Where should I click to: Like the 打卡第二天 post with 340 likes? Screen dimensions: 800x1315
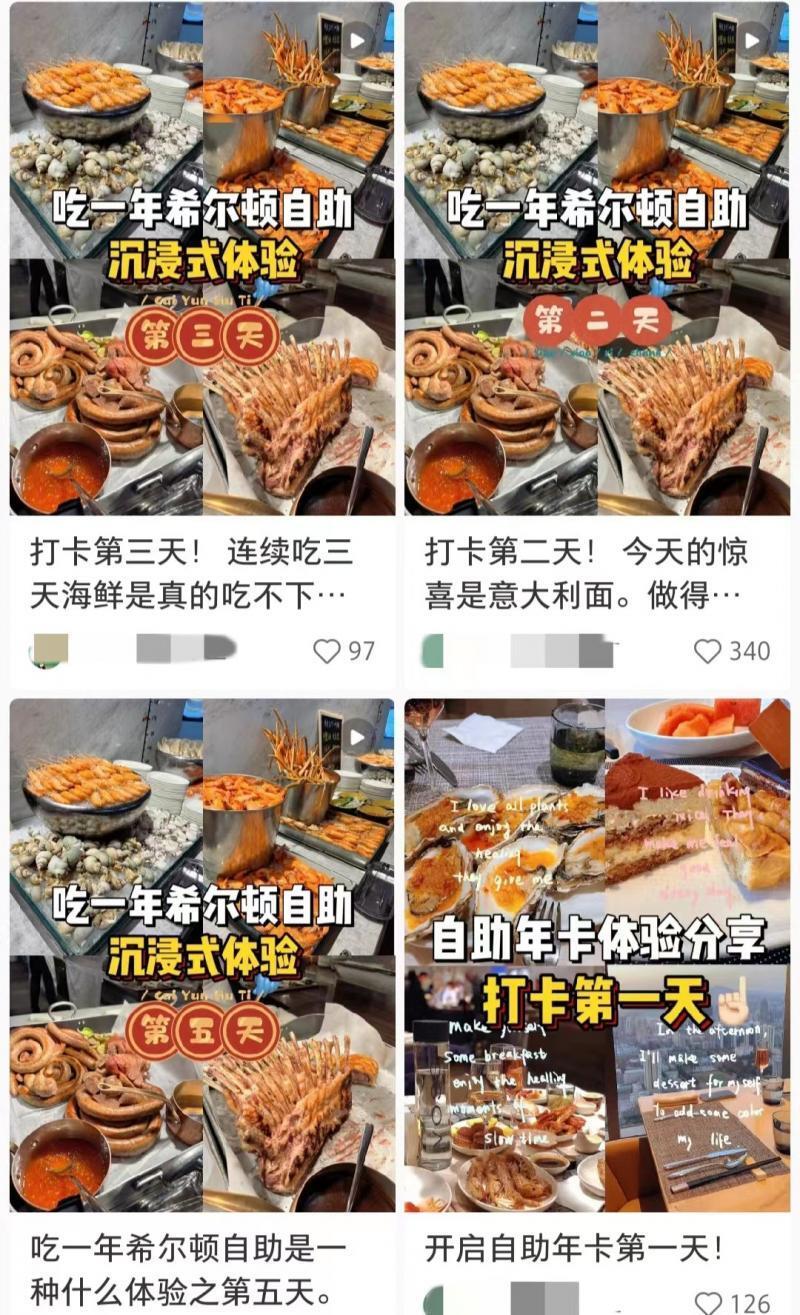pos(708,651)
